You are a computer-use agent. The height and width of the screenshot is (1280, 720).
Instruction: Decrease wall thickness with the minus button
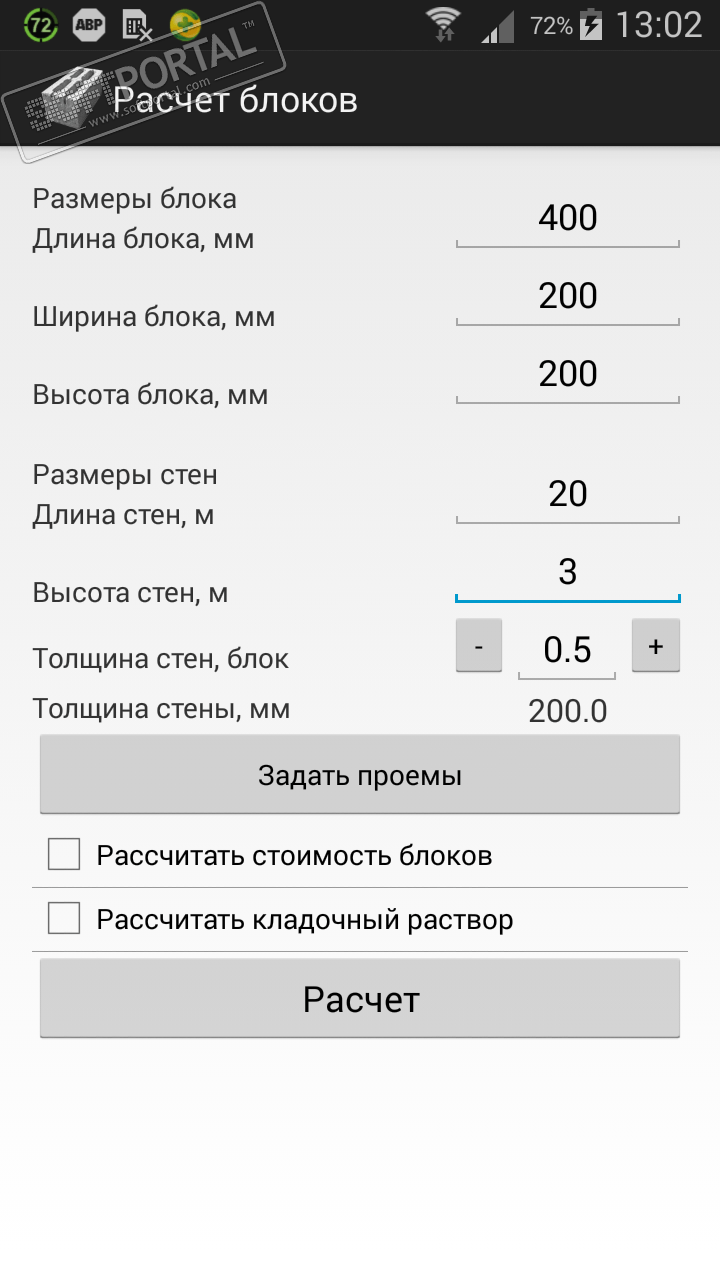(479, 646)
